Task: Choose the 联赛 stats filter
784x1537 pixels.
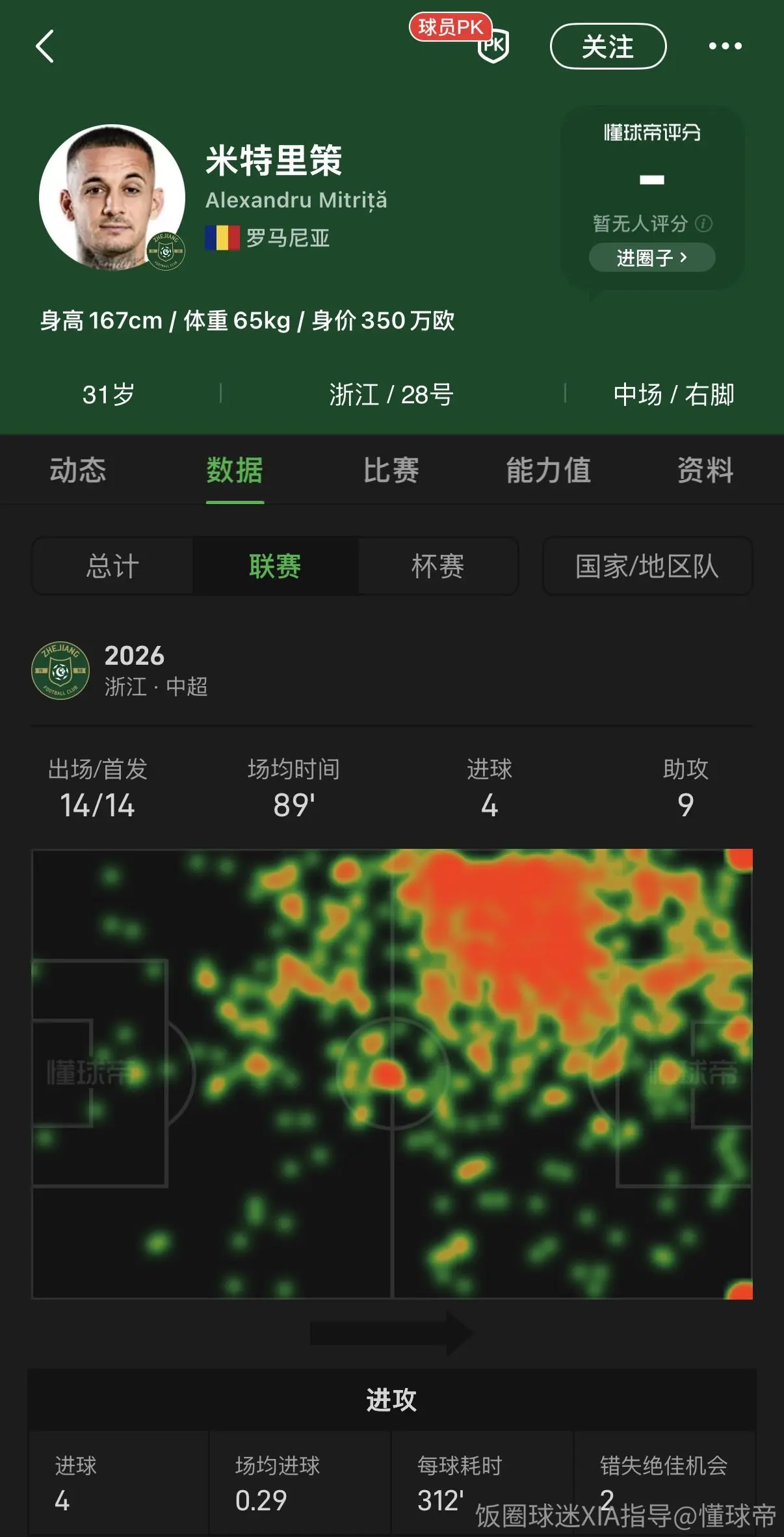Action: click(x=275, y=566)
